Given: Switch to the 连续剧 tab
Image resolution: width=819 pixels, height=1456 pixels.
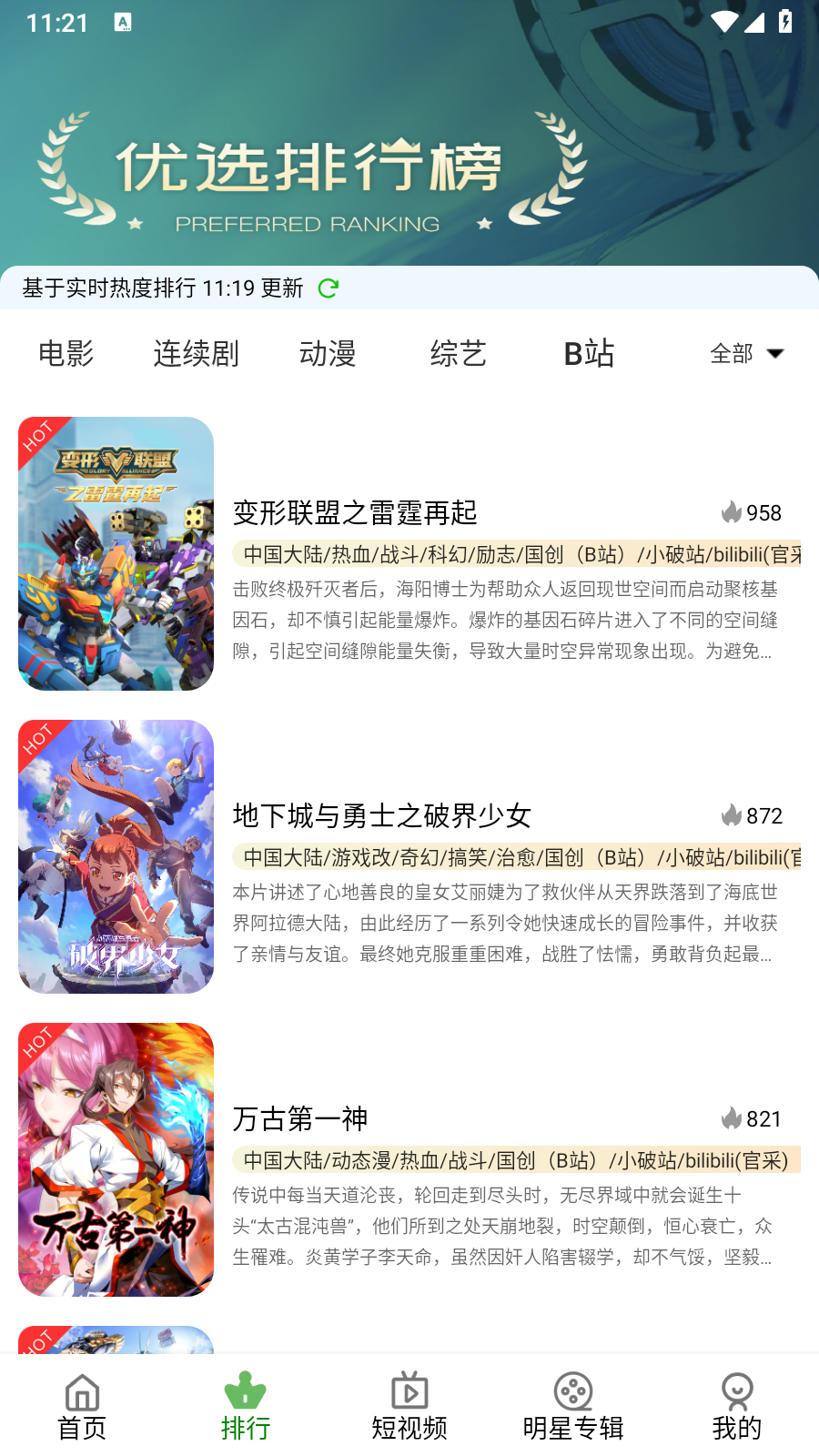Looking at the screenshot, I should [197, 353].
